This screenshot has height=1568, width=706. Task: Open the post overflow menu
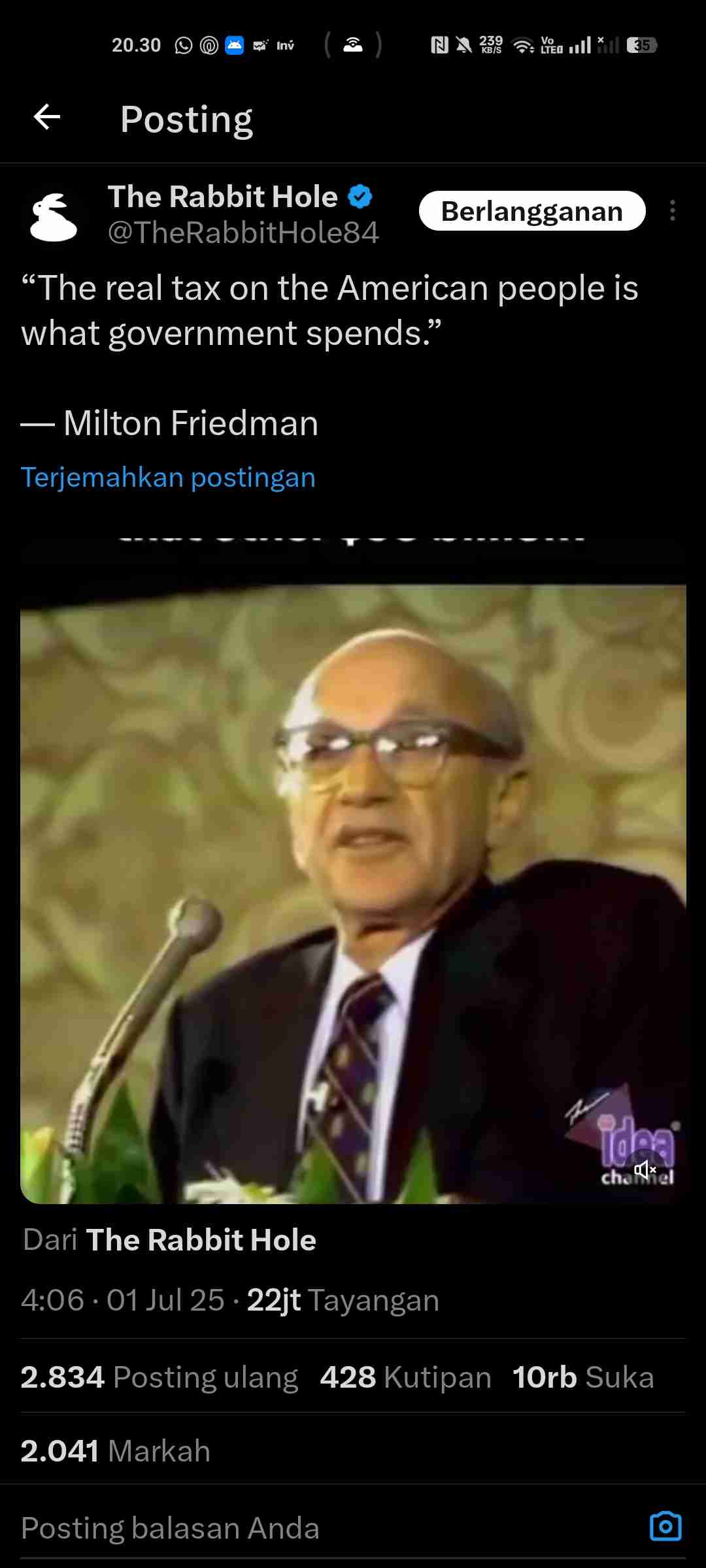672,211
